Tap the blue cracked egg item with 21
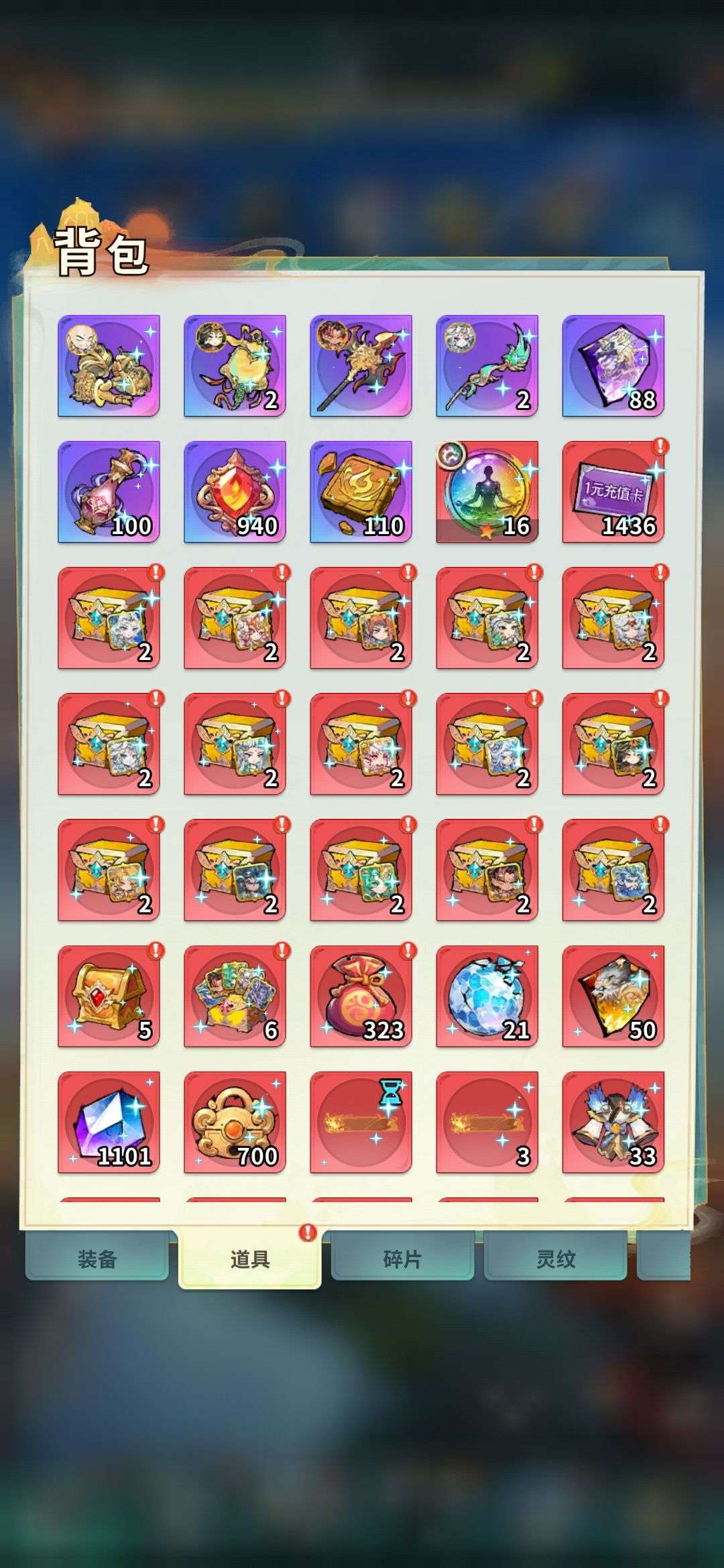The width and height of the screenshot is (724, 1568). coord(487,996)
